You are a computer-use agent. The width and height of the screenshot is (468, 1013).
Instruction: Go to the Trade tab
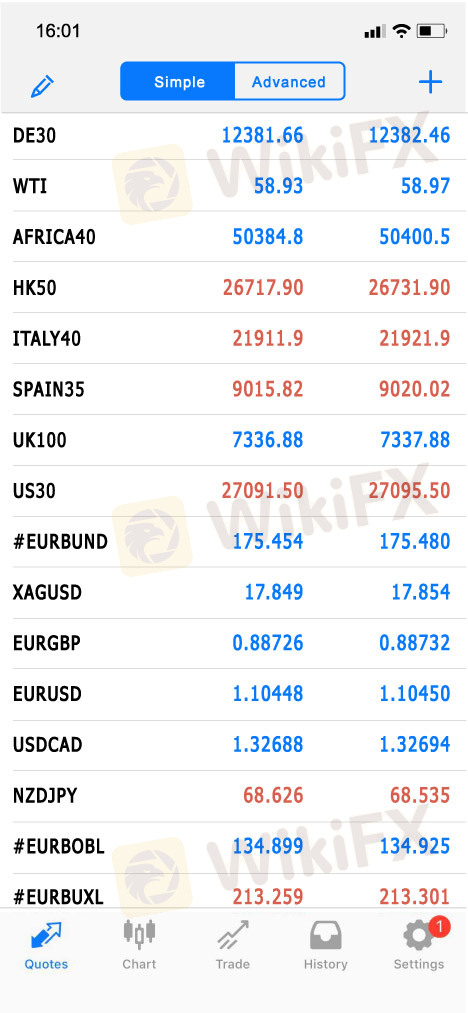pyautogui.click(x=233, y=946)
